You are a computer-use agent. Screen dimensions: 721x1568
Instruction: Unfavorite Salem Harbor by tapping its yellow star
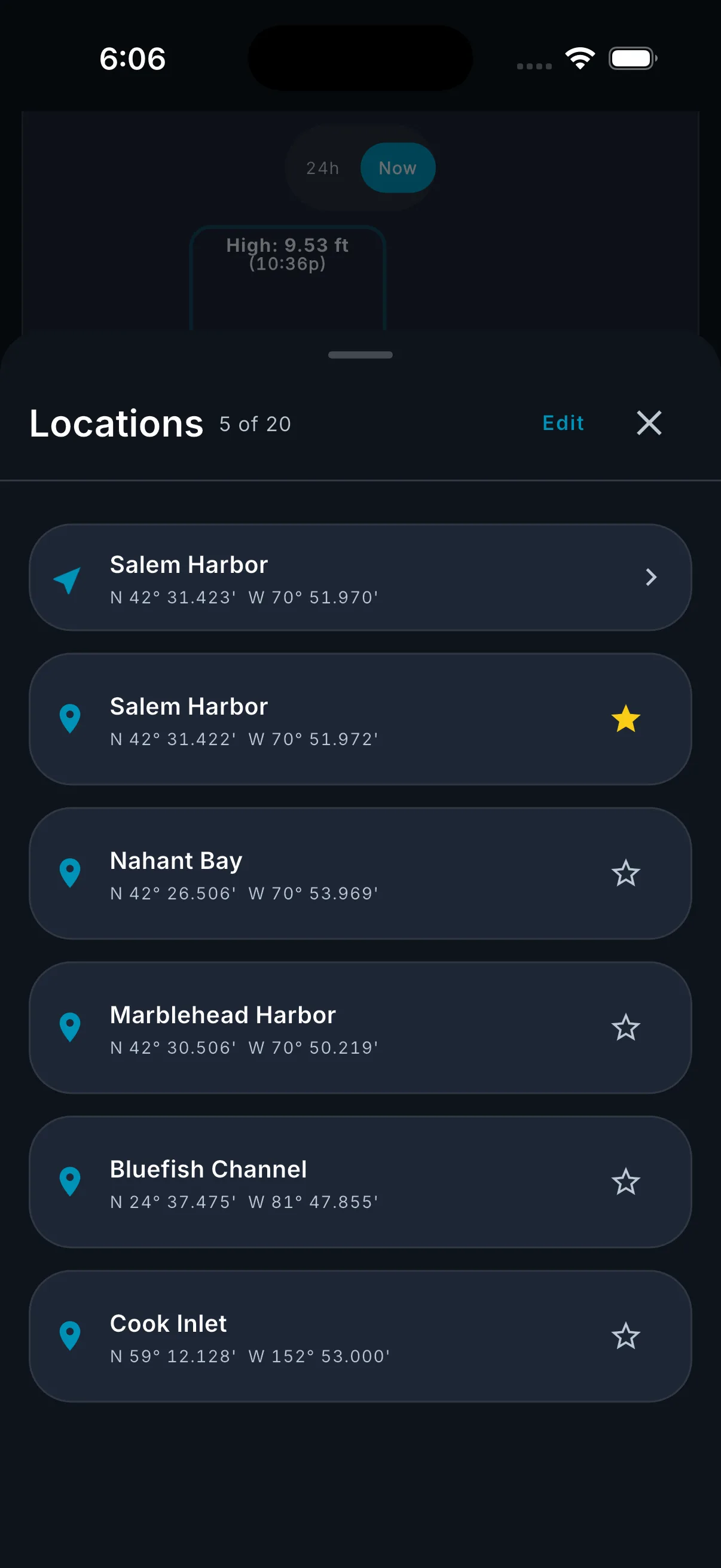[x=626, y=721]
